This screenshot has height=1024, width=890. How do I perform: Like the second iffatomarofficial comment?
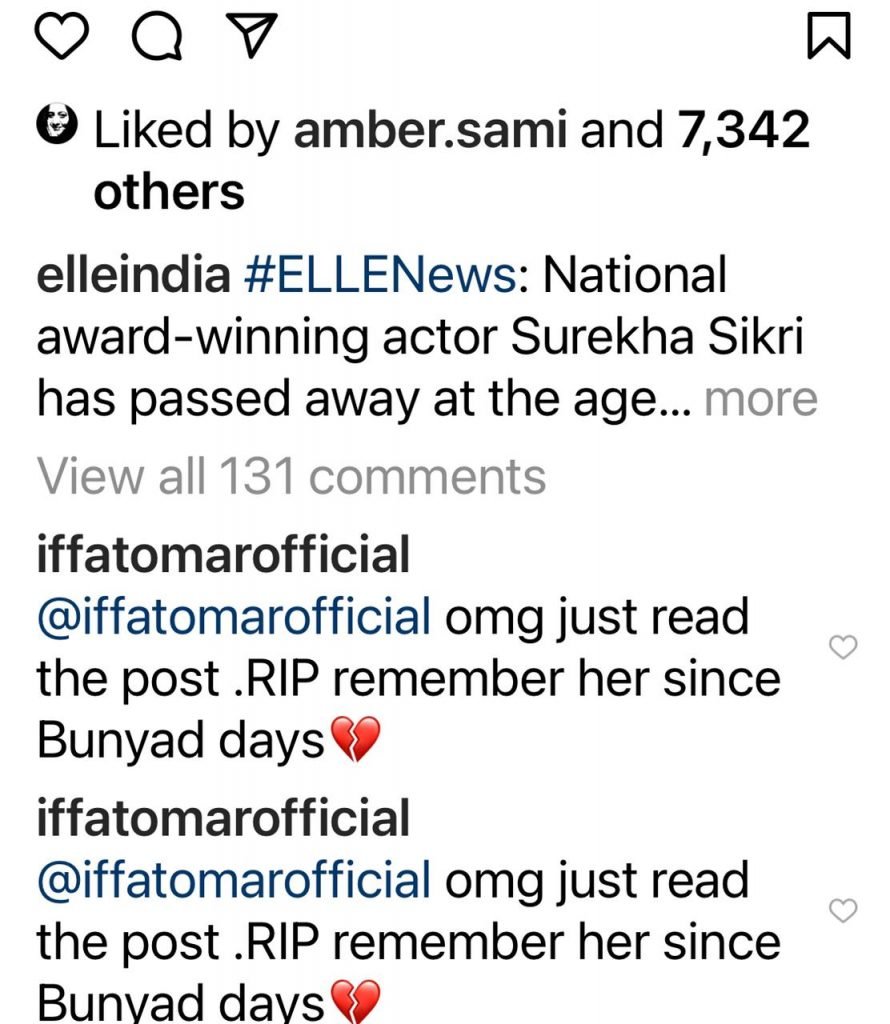844,910
